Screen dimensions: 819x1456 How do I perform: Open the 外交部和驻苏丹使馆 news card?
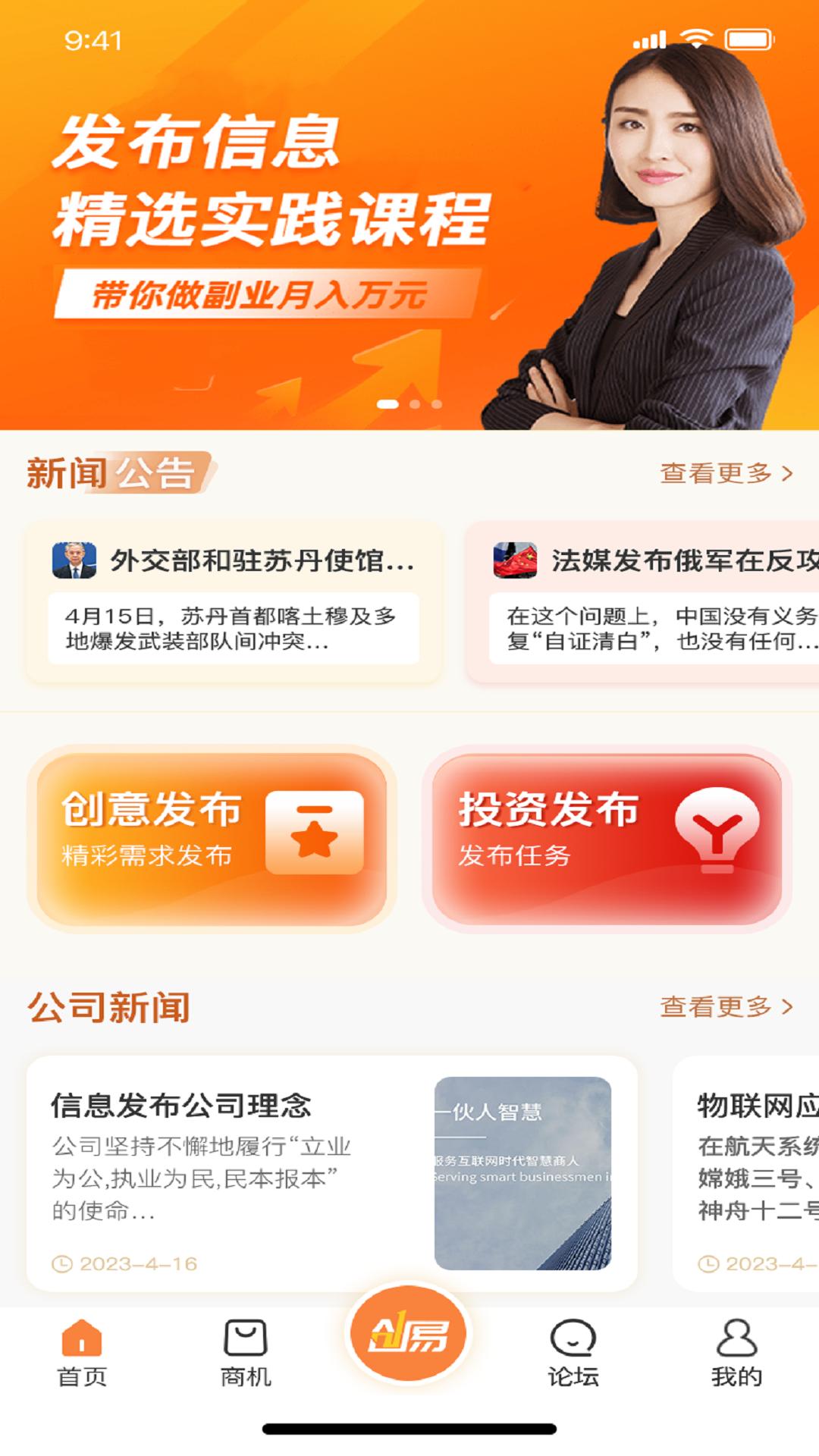234,602
